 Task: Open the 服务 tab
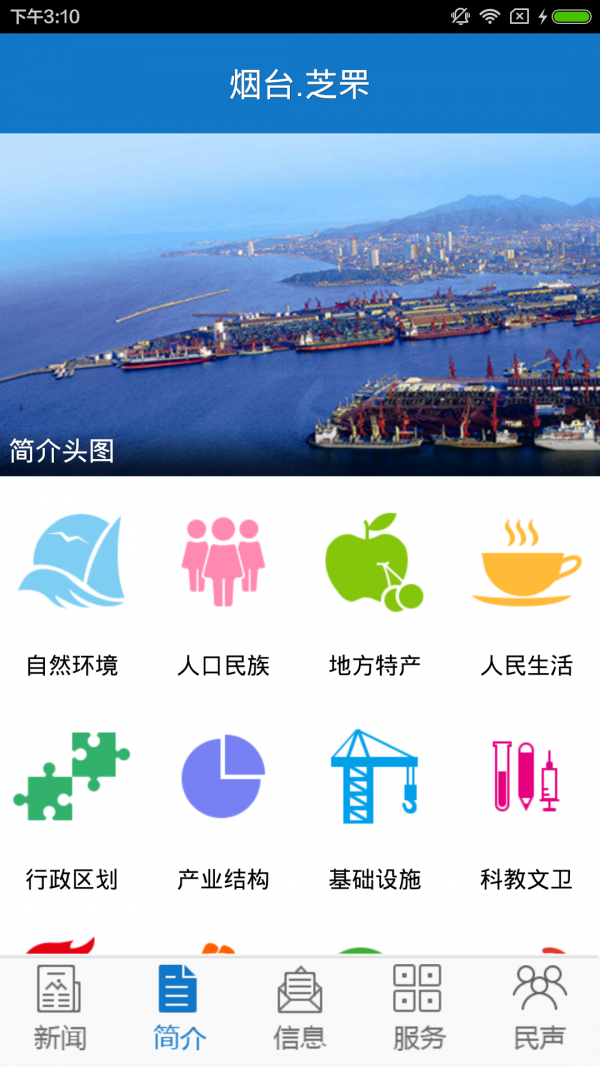coord(418,1008)
